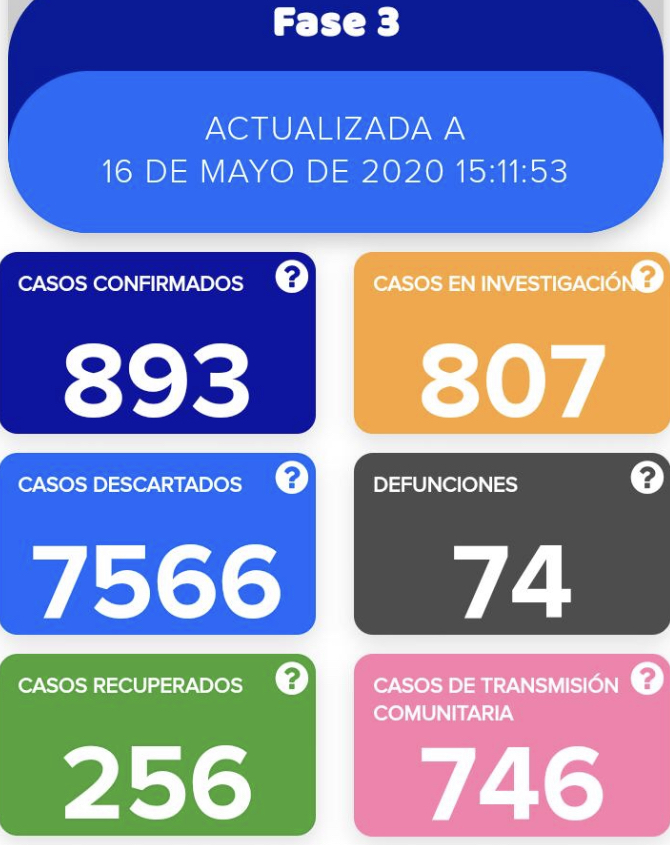
Task: Open the Defunciones help icon
Action: pyautogui.click(x=647, y=478)
